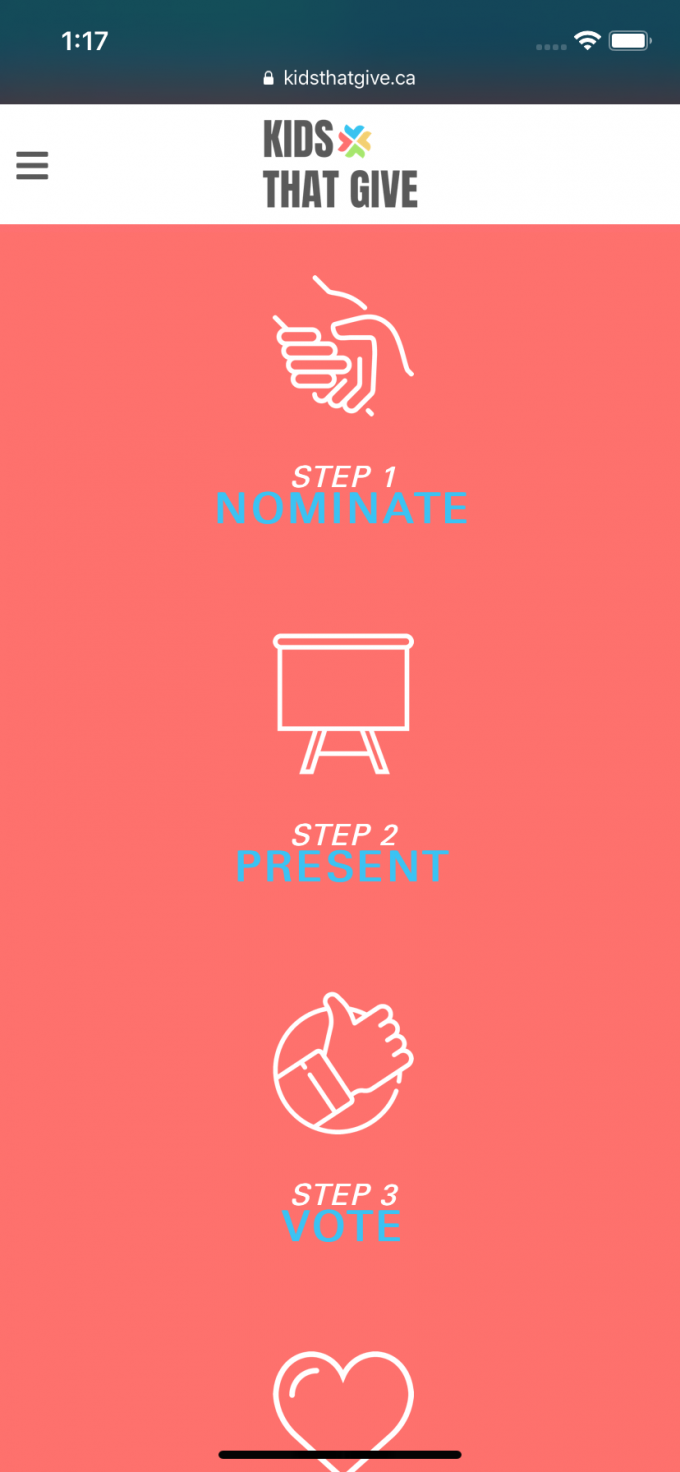The width and height of the screenshot is (680, 1472).
Task: Tap the Kids That Give logo
Action: coord(340,165)
